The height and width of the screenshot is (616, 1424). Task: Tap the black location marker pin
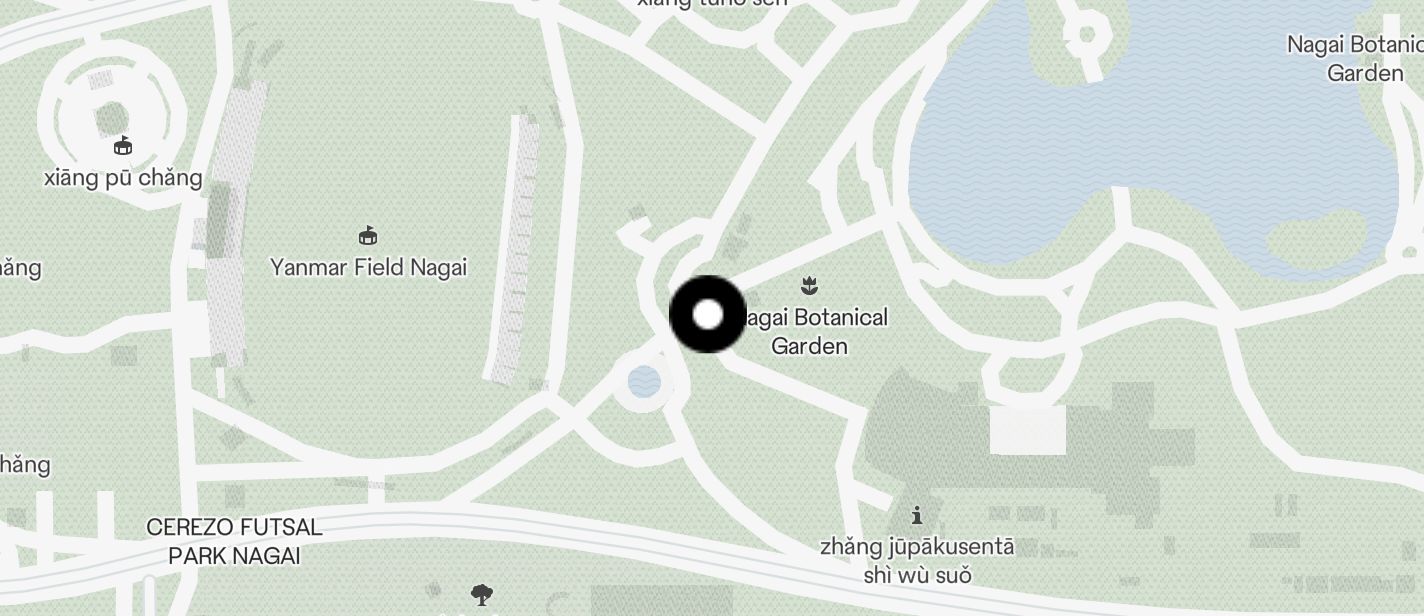[x=708, y=314]
